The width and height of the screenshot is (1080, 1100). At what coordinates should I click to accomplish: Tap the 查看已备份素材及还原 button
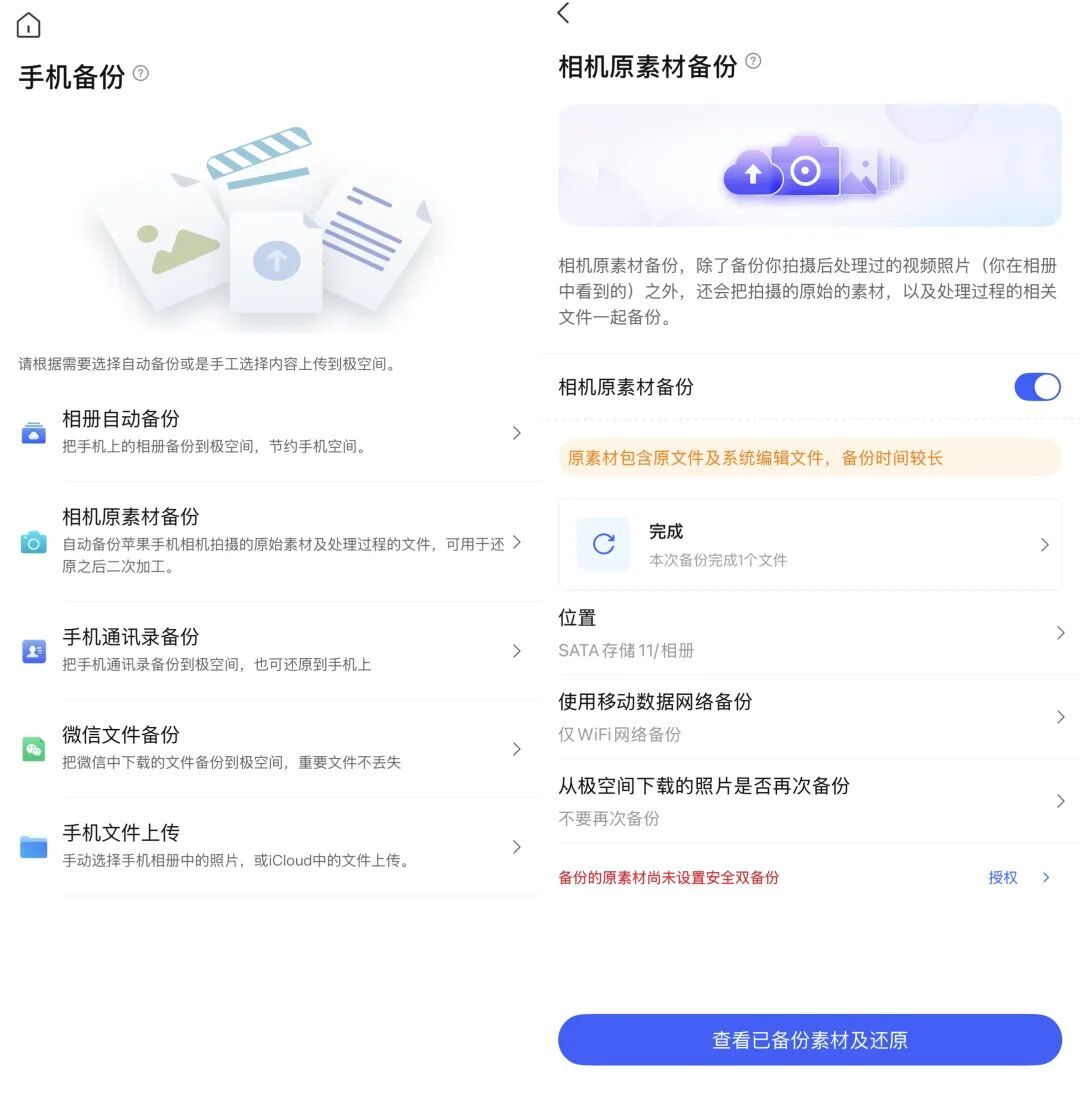pyautogui.click(x=809, y=1040)
